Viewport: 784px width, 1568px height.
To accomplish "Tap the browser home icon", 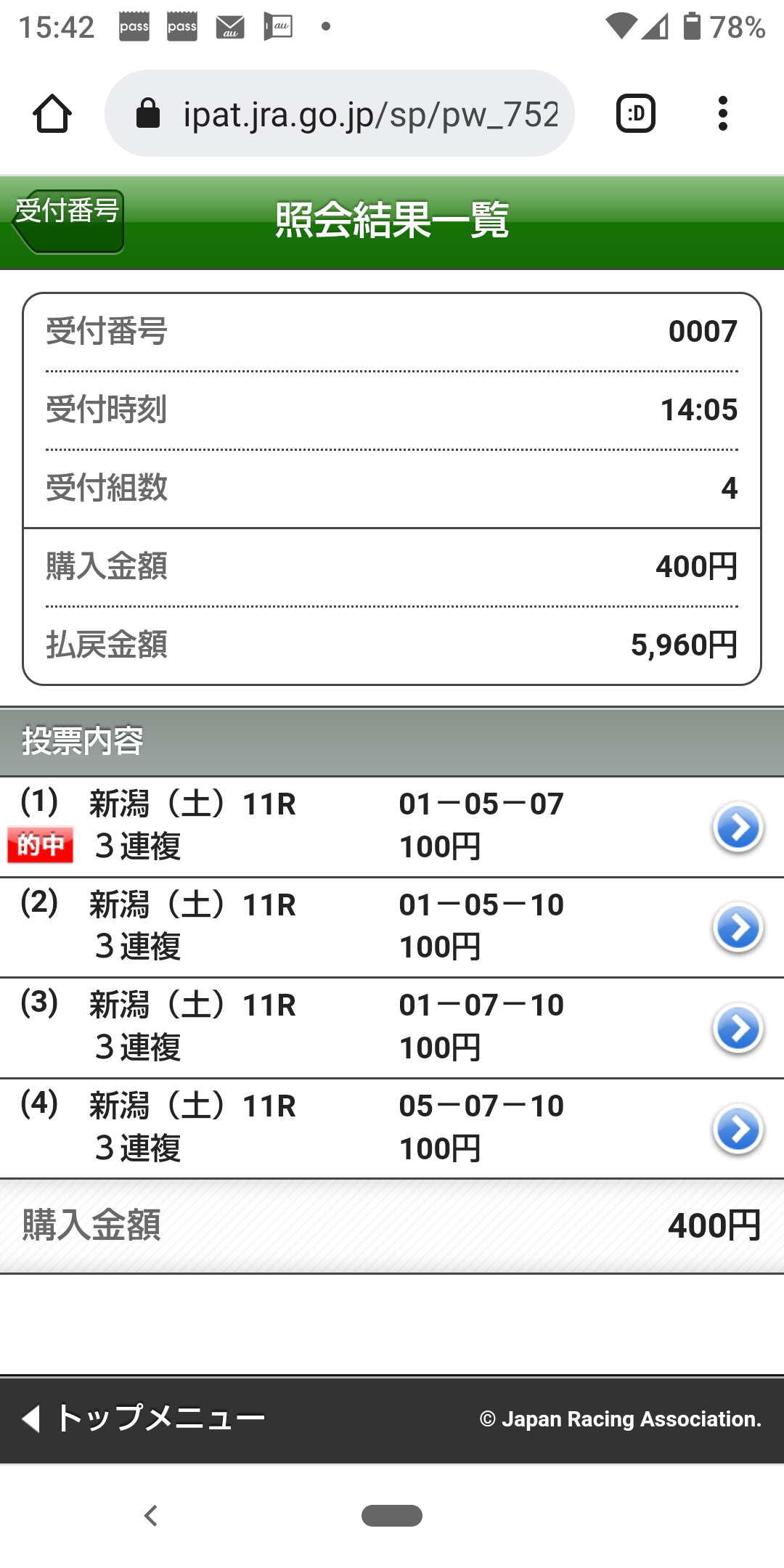I will pos(52,114).
